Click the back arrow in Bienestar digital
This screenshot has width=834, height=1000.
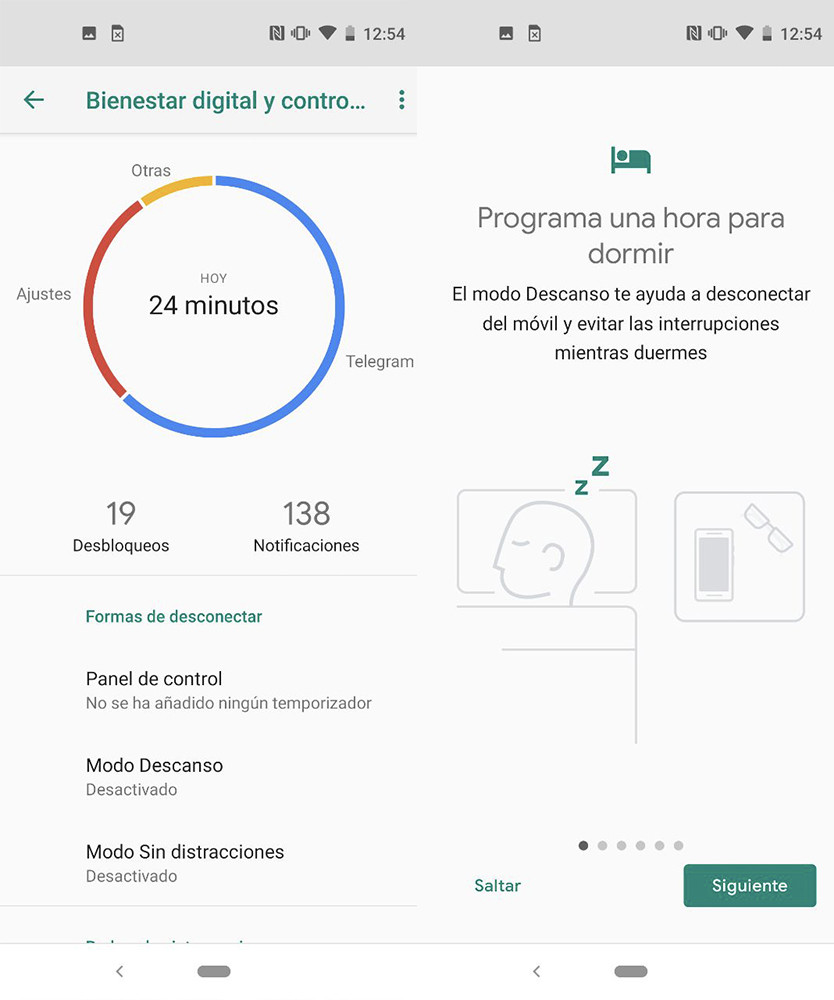point(34,99)
